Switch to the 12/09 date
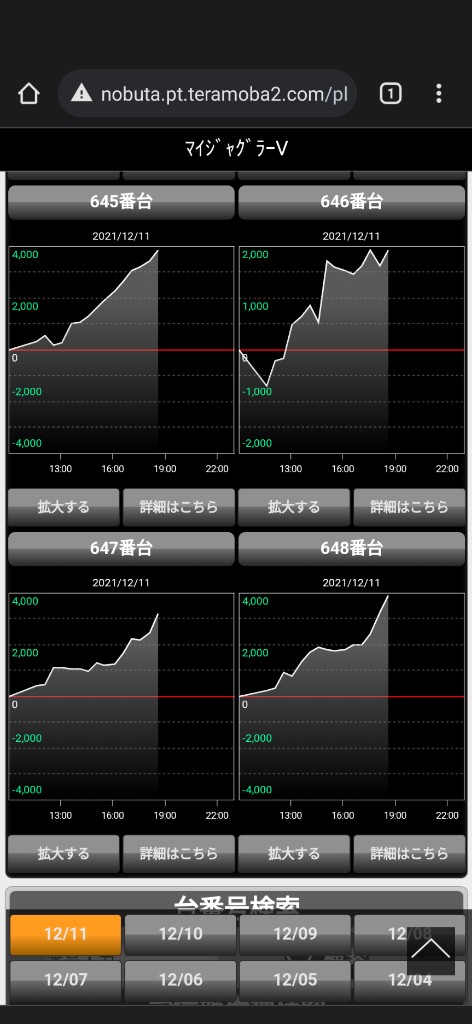The image size is (472, 1024). (x=294, y=935)
